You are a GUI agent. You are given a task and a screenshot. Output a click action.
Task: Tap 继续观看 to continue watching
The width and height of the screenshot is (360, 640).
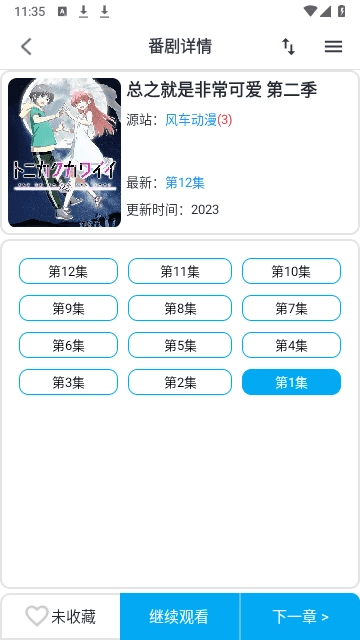pos(180,616)
